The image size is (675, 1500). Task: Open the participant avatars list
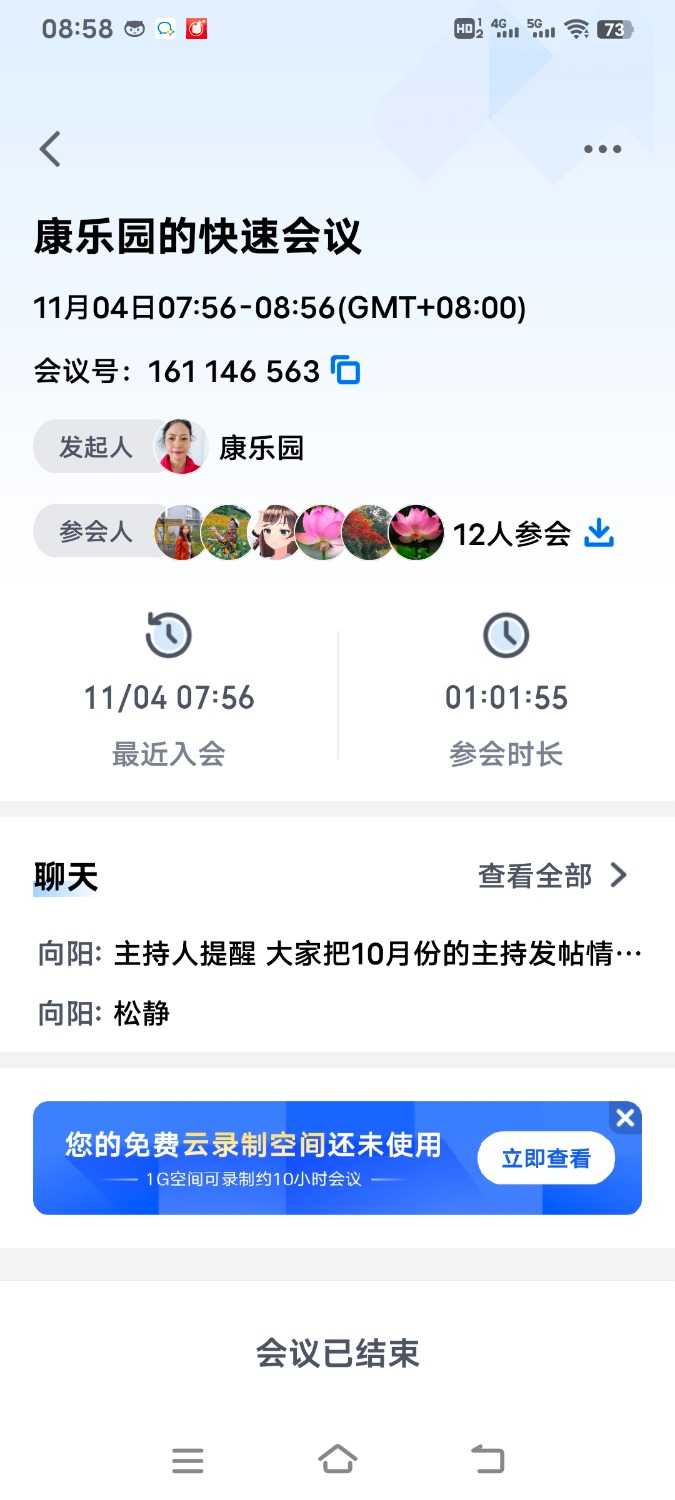coord(300,532)
